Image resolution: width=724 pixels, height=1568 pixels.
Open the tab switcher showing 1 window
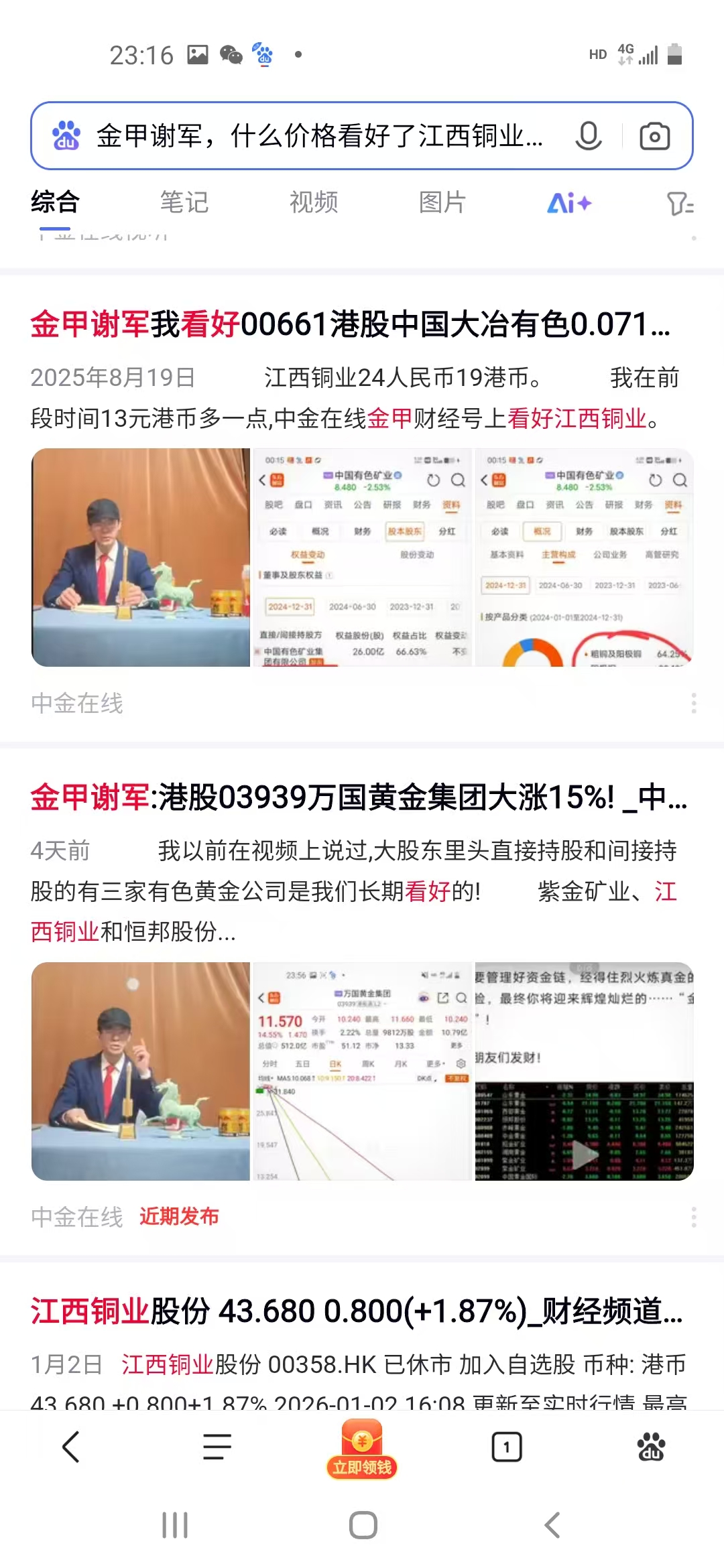coord(506,1447)
